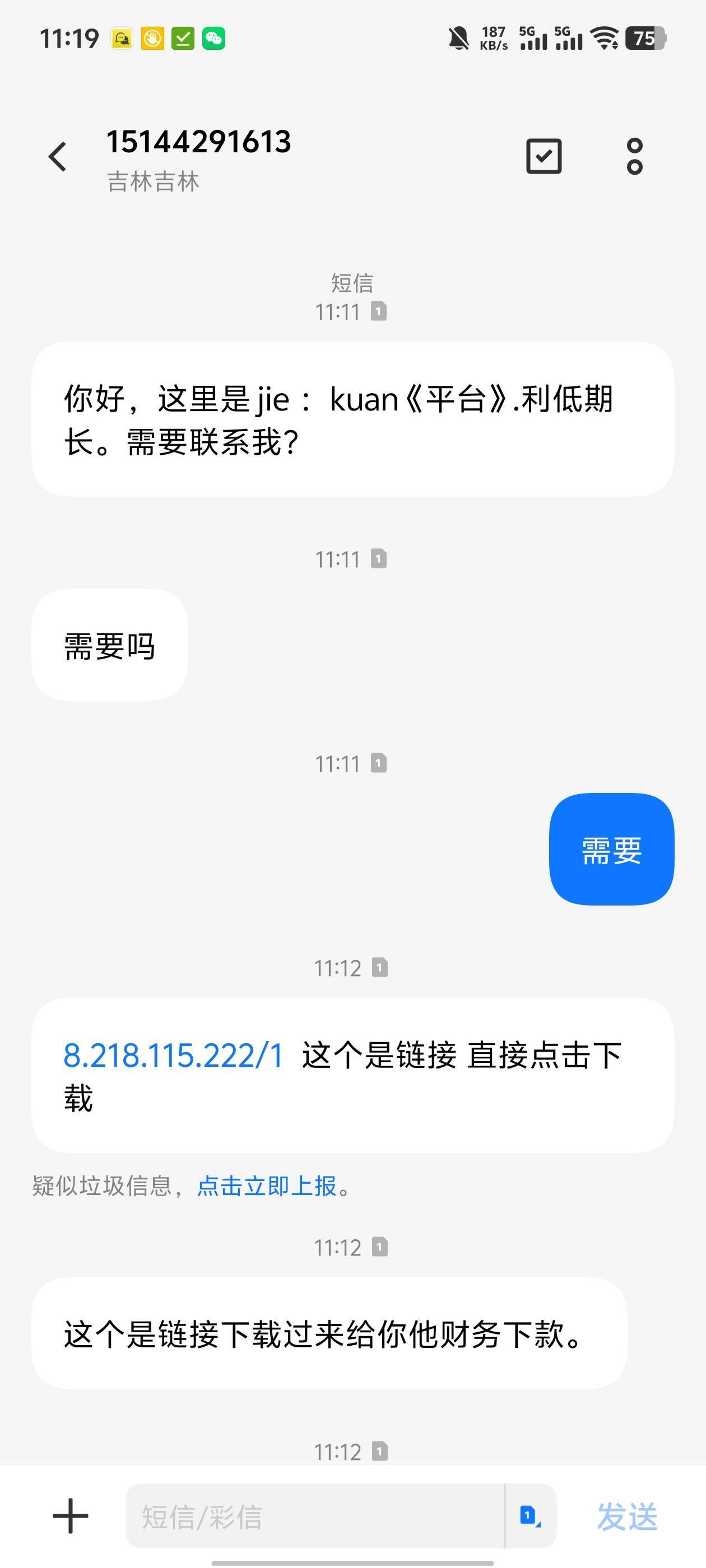Open the 8.218.115.222/1 link

point(174,1056)
